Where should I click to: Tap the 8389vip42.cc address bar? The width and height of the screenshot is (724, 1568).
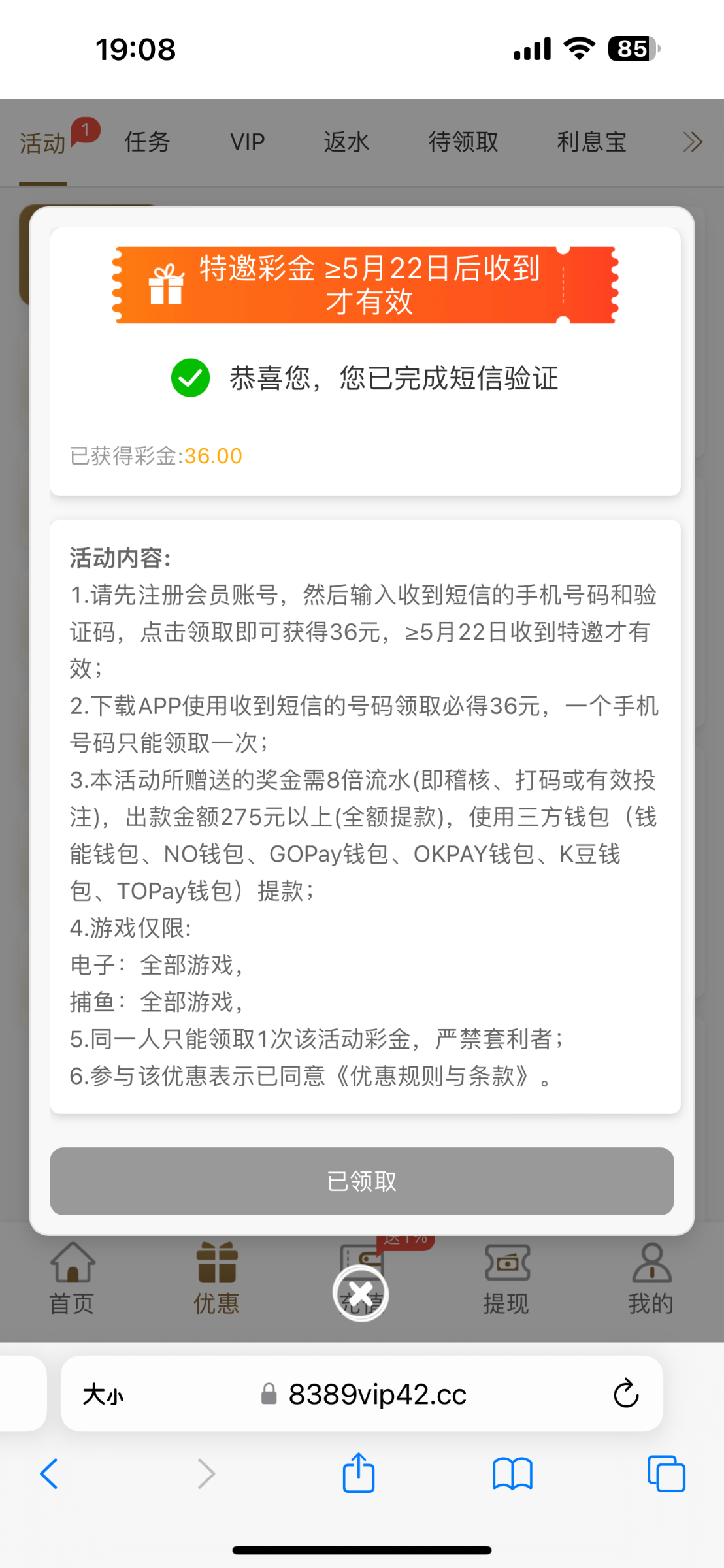coord(377,1395)
